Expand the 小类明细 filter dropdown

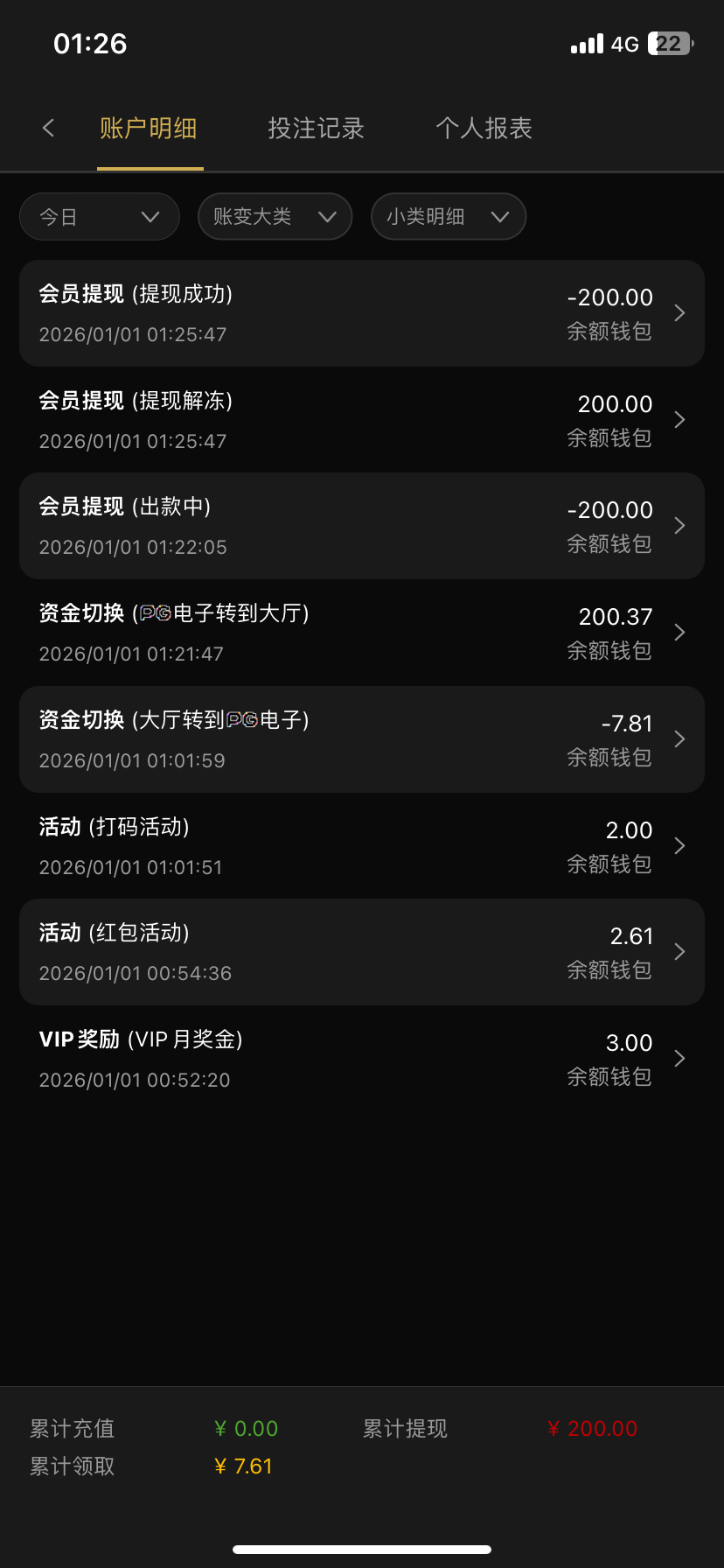coord(448,217)
